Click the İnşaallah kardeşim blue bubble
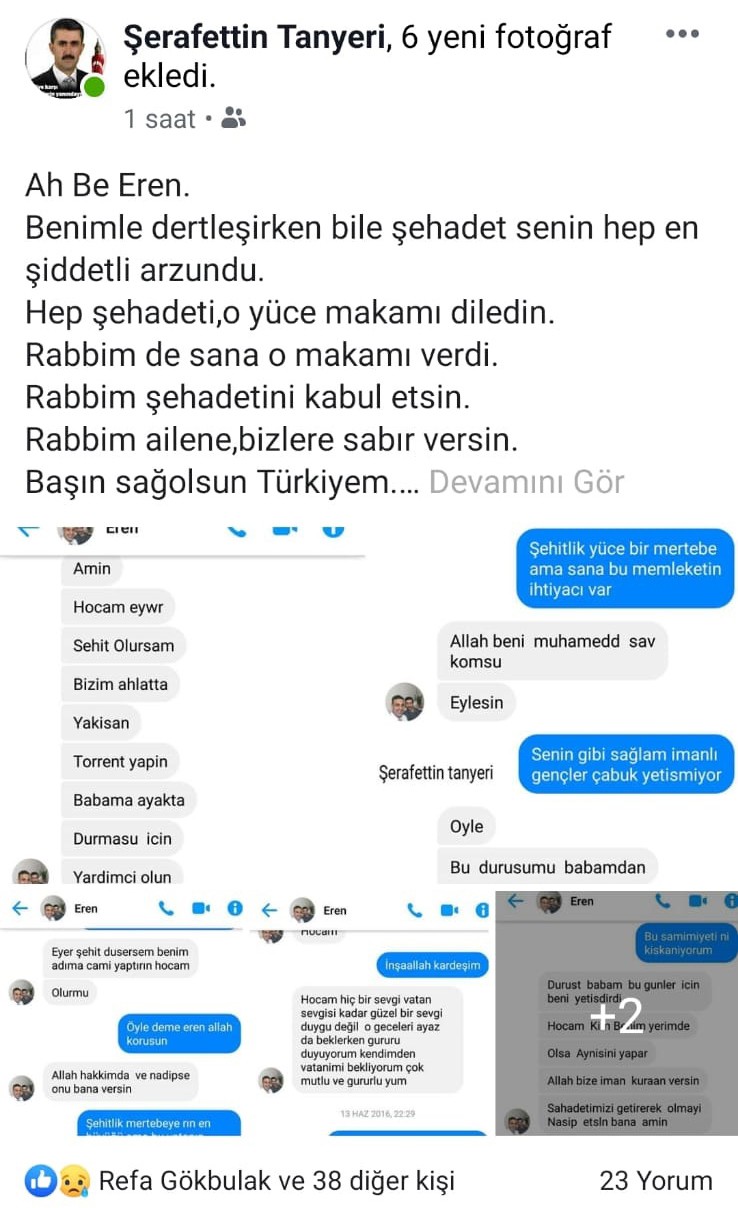Viewport: 738px width, 1208px height. (430, 964)
